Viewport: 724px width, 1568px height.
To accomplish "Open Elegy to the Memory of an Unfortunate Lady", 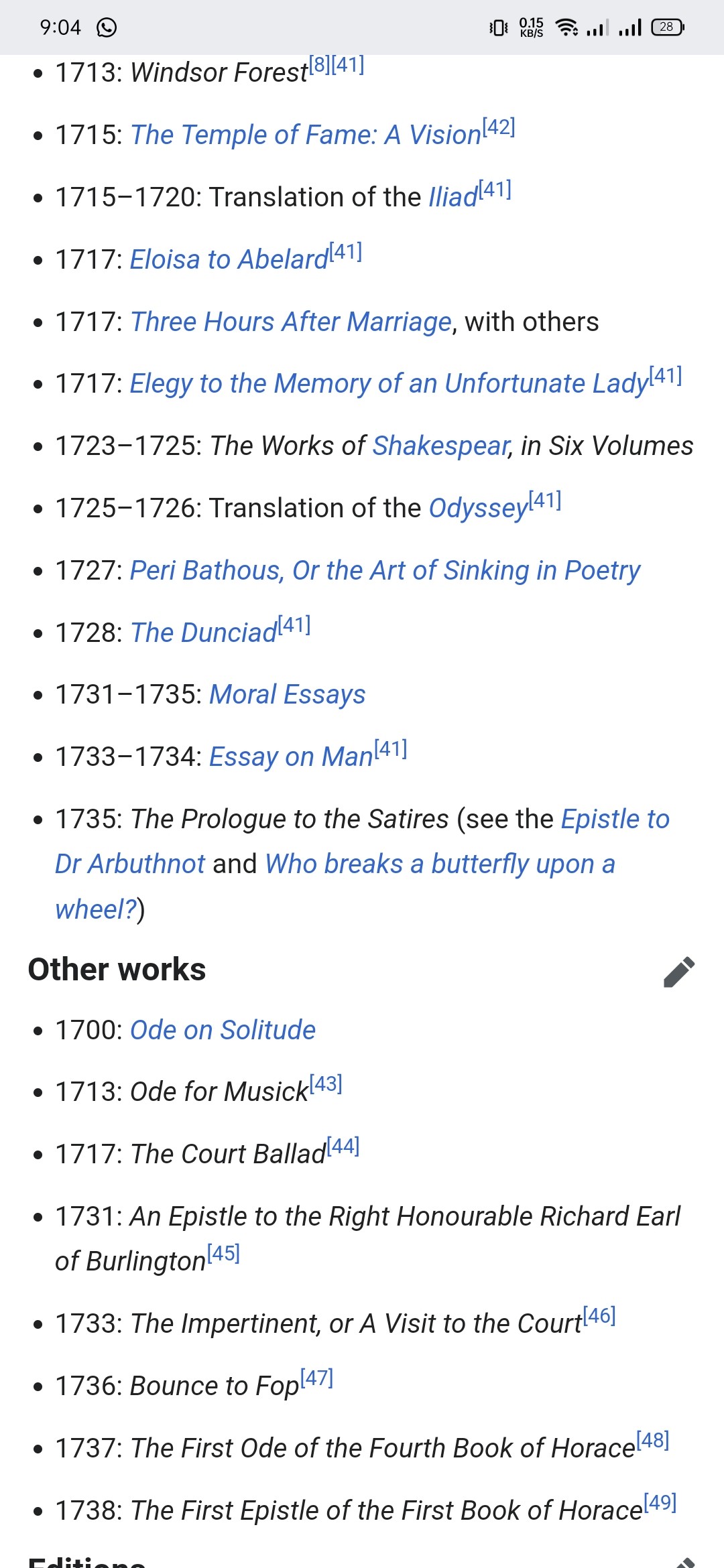I will click(x=389, y=384).
